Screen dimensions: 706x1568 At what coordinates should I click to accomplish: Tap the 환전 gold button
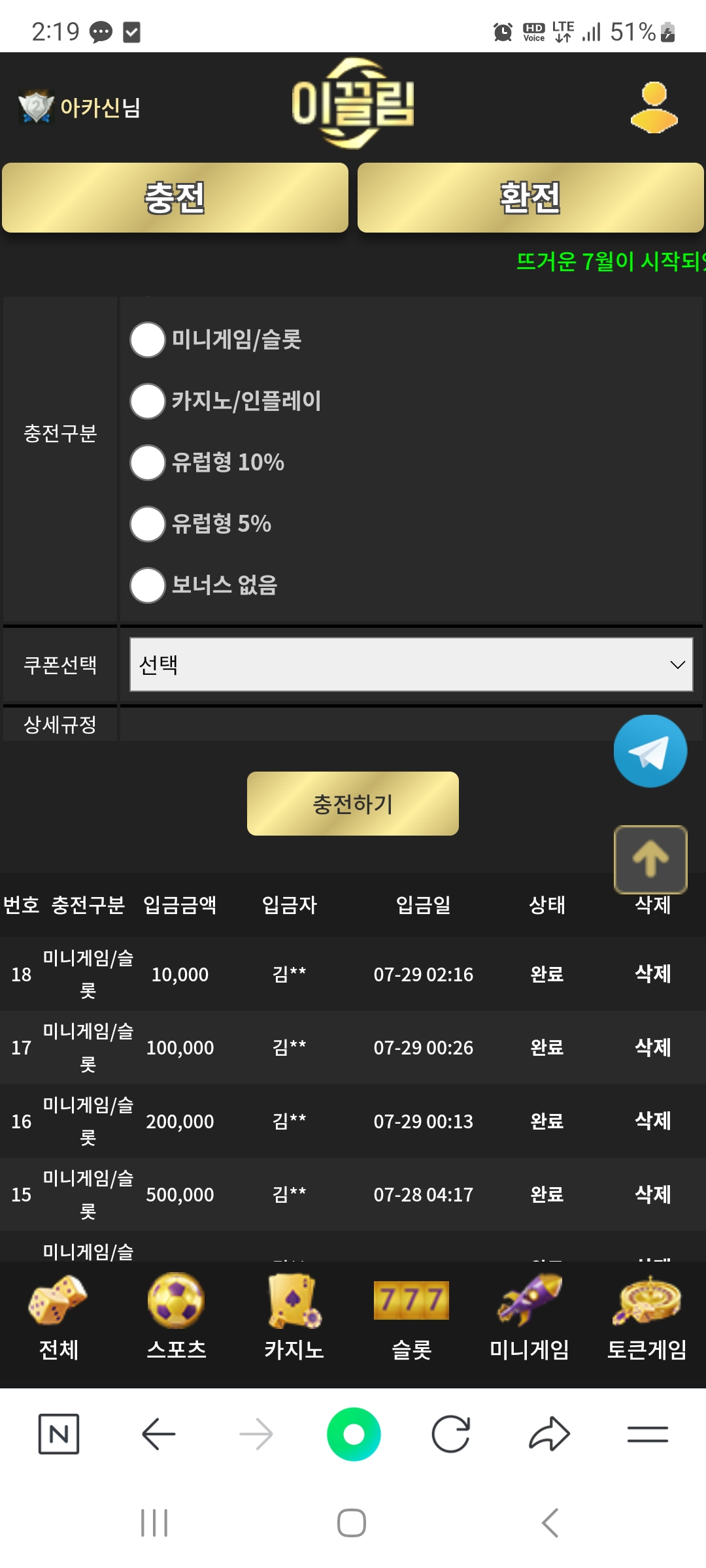[530, 198]
